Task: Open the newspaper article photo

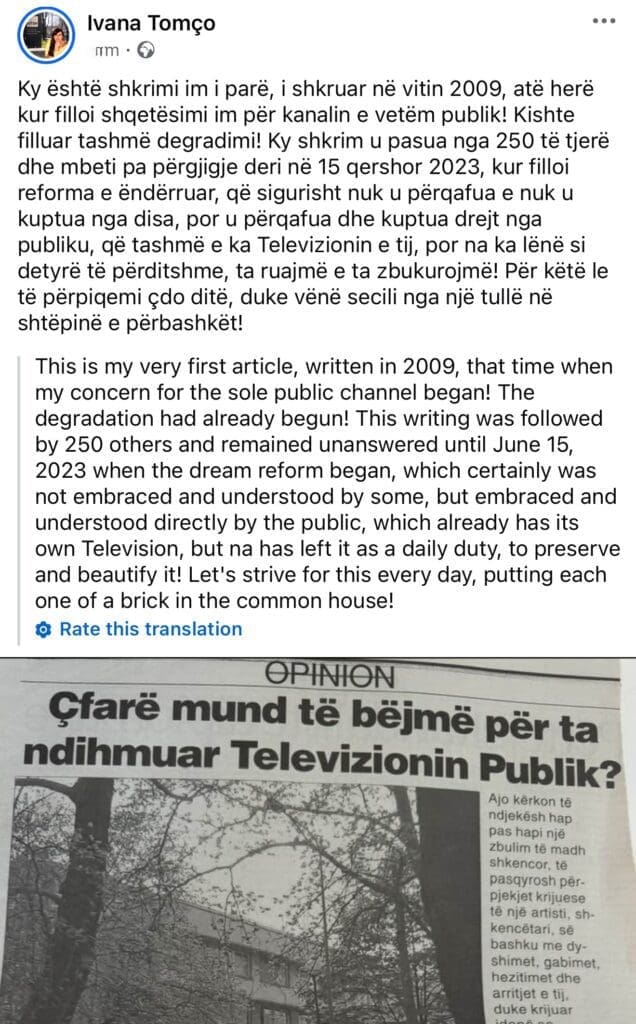Action: point(318,842)
